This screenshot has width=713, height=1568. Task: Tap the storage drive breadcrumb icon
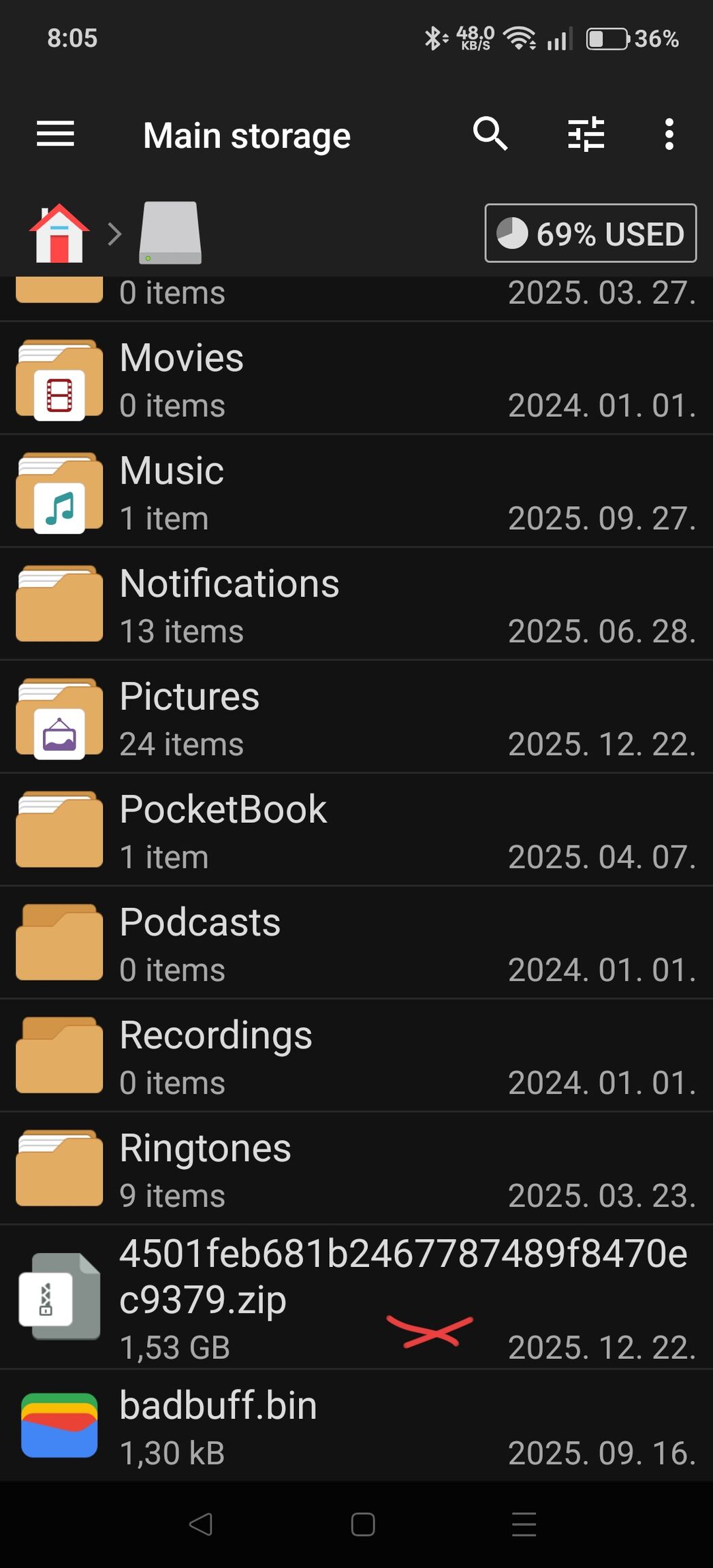tap(170, 233)
